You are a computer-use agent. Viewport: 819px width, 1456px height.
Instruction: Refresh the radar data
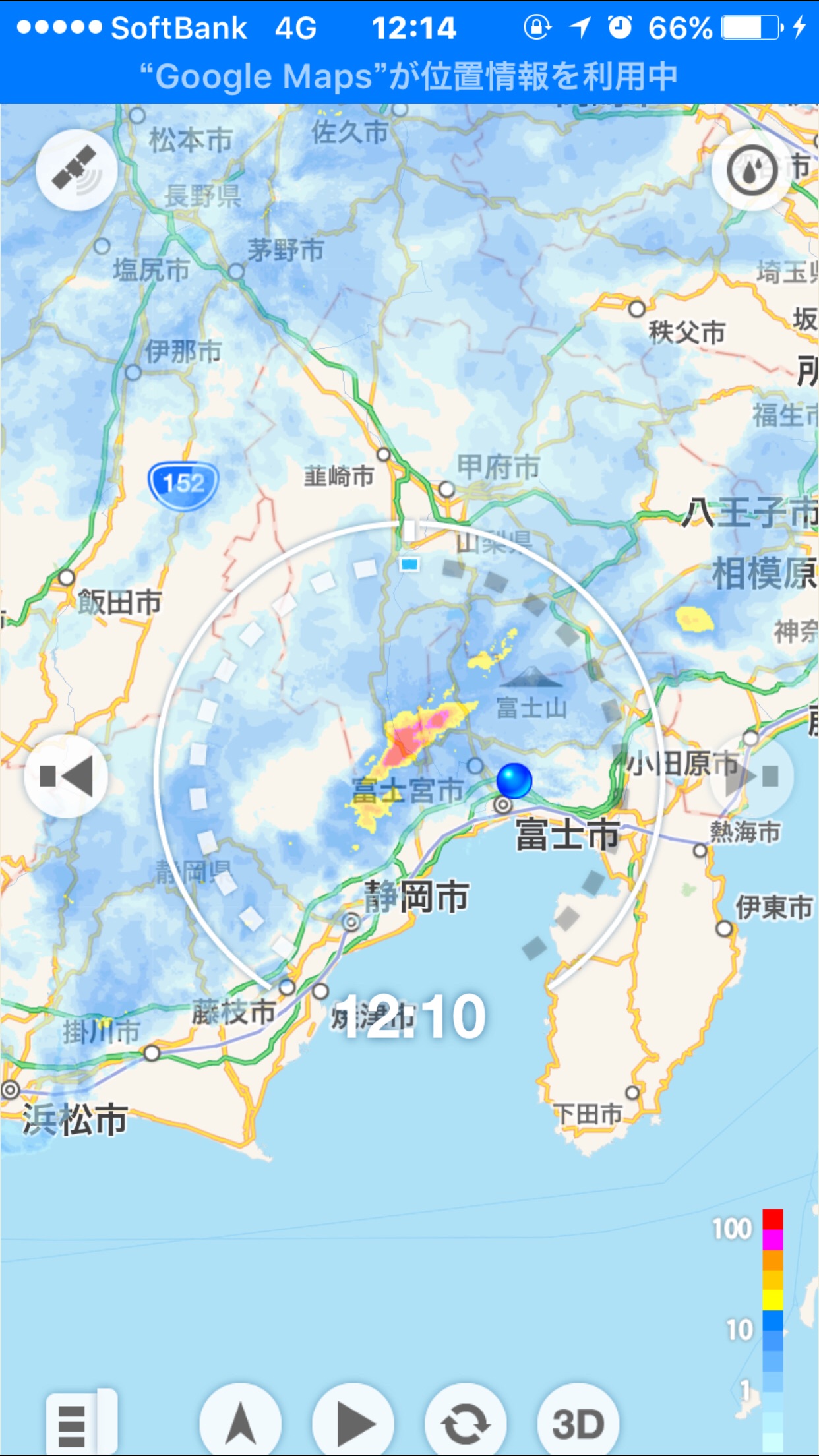[x=466, y=1423]
